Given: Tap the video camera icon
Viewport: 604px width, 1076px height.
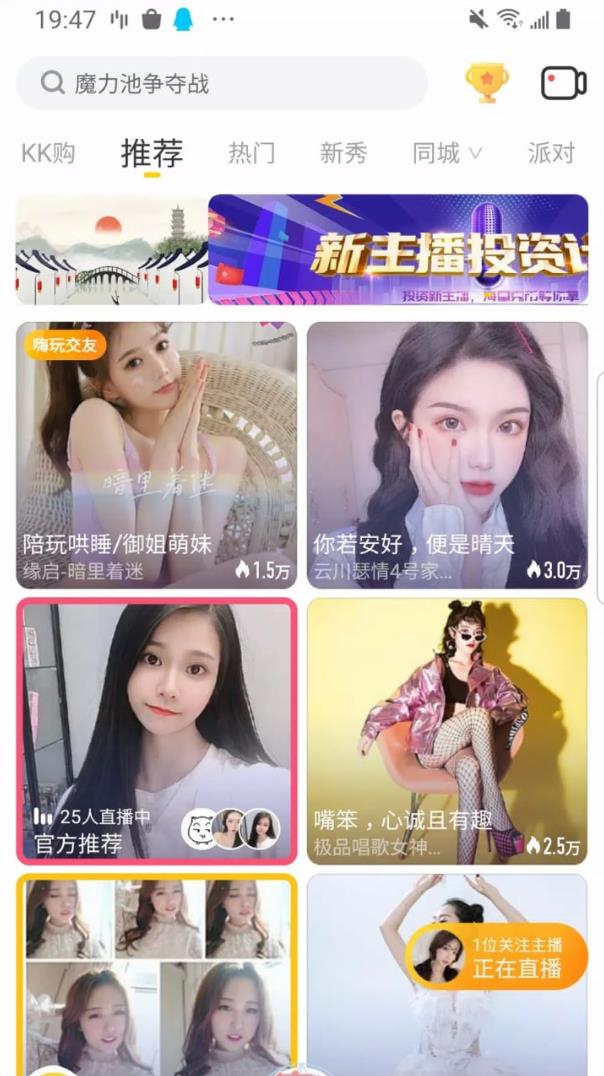Looking at the screenshot, I should [563, 83].
